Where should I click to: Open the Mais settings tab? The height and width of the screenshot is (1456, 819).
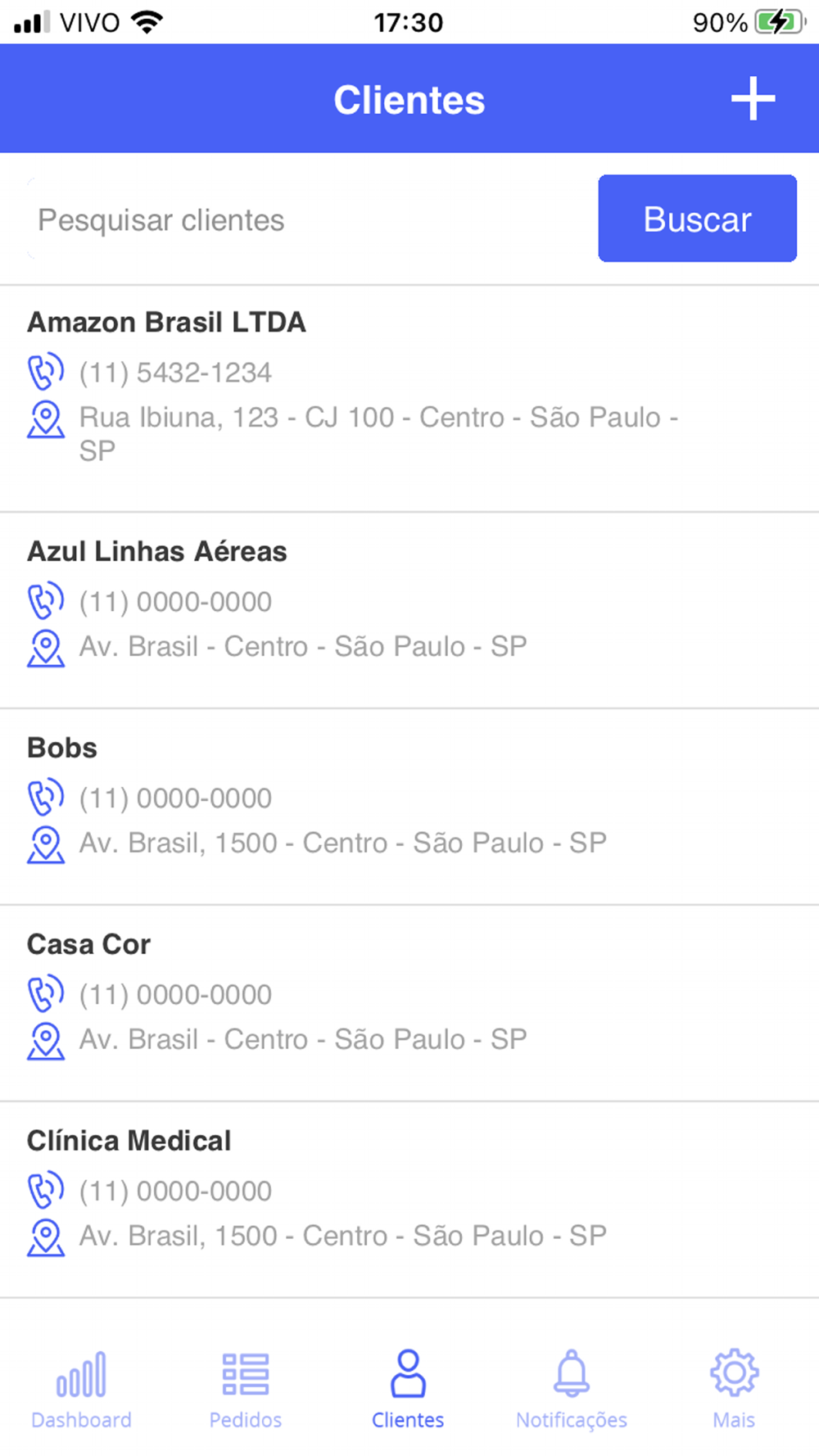coord(734,1389)
